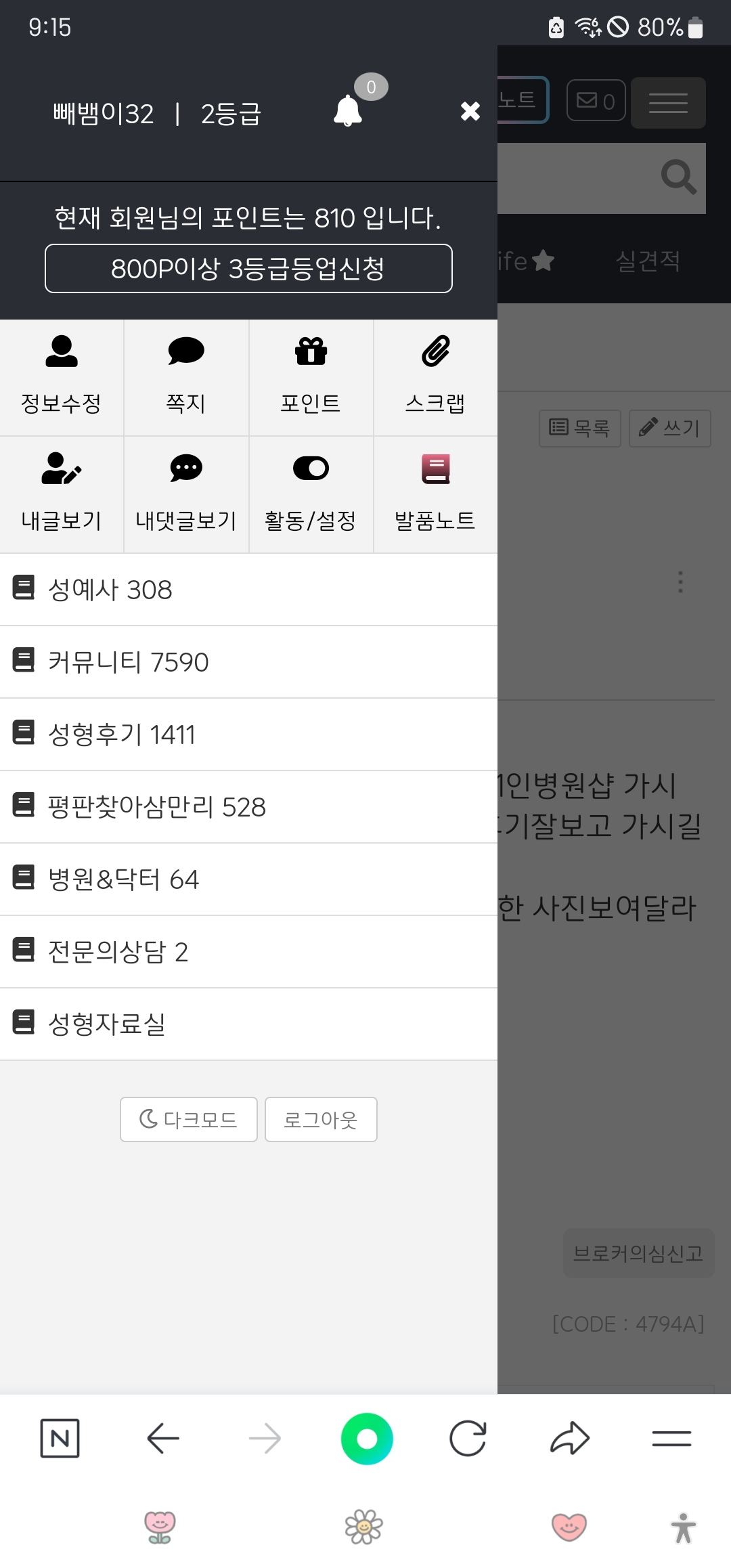Open the 성예사 board
731x1568 pixels.
pyautogui.click(x=248, y=590)
